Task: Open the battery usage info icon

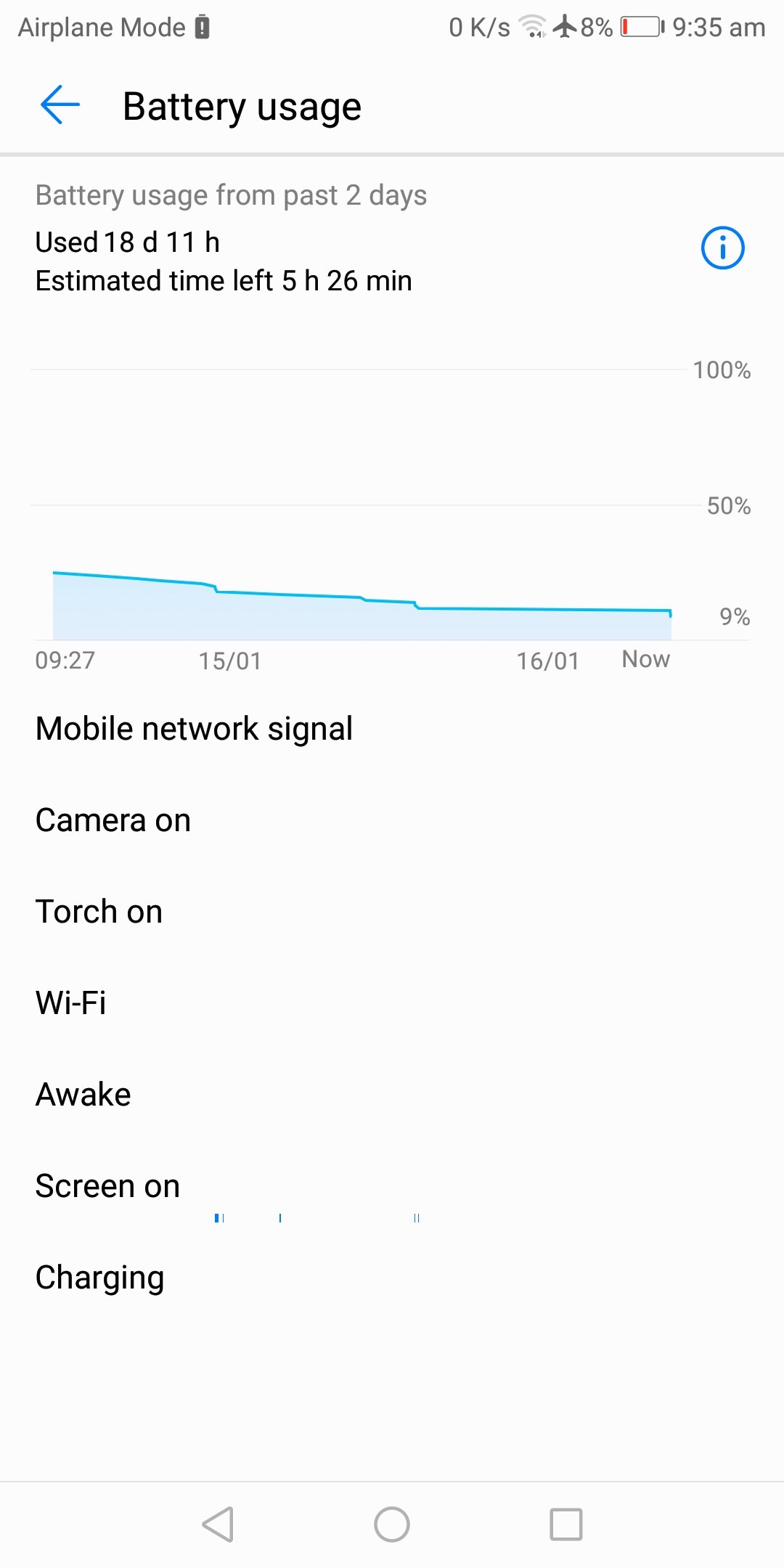Action: [x=722, y=248]
